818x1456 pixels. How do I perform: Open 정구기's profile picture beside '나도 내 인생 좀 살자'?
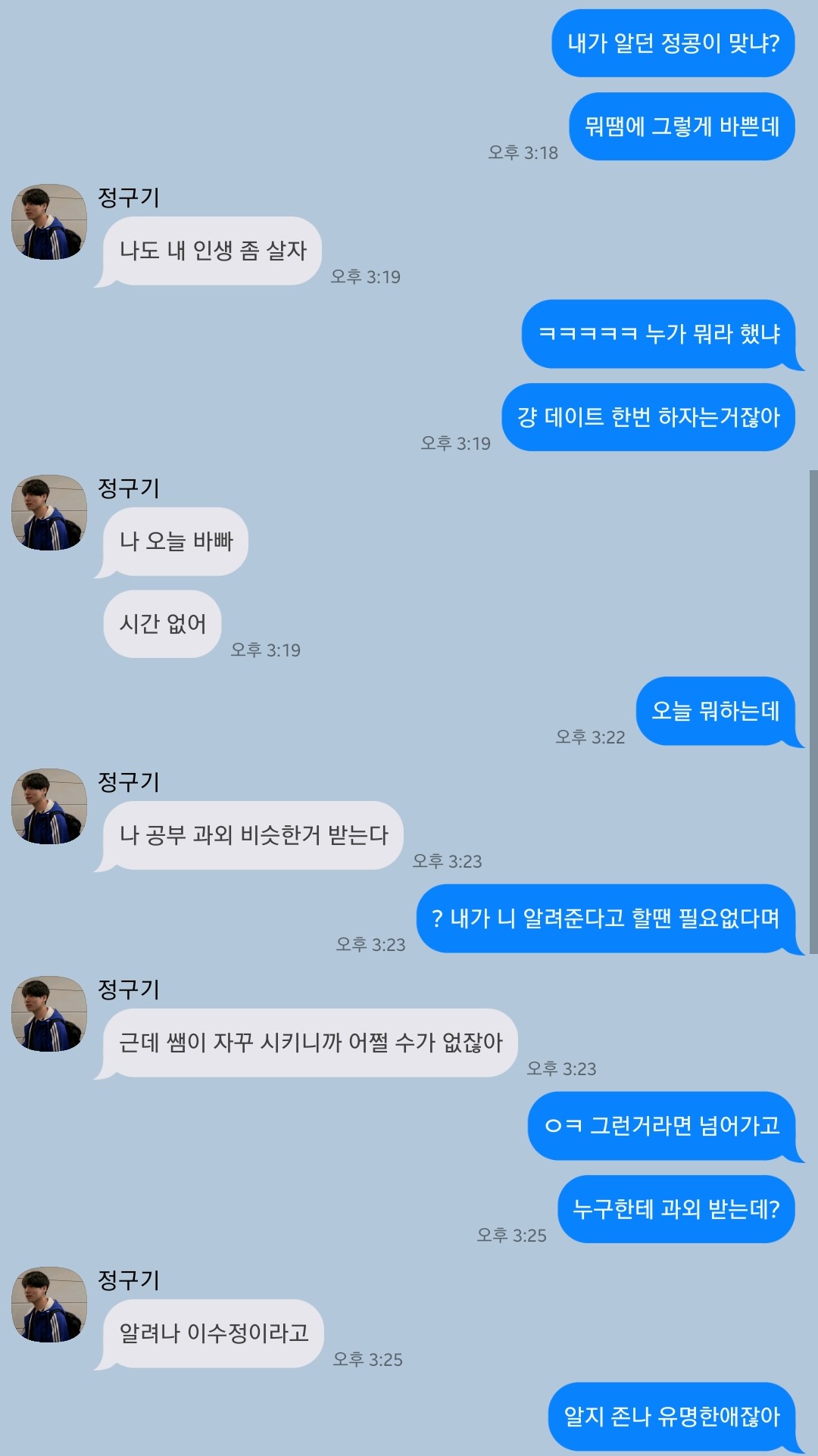click(49, 222)
